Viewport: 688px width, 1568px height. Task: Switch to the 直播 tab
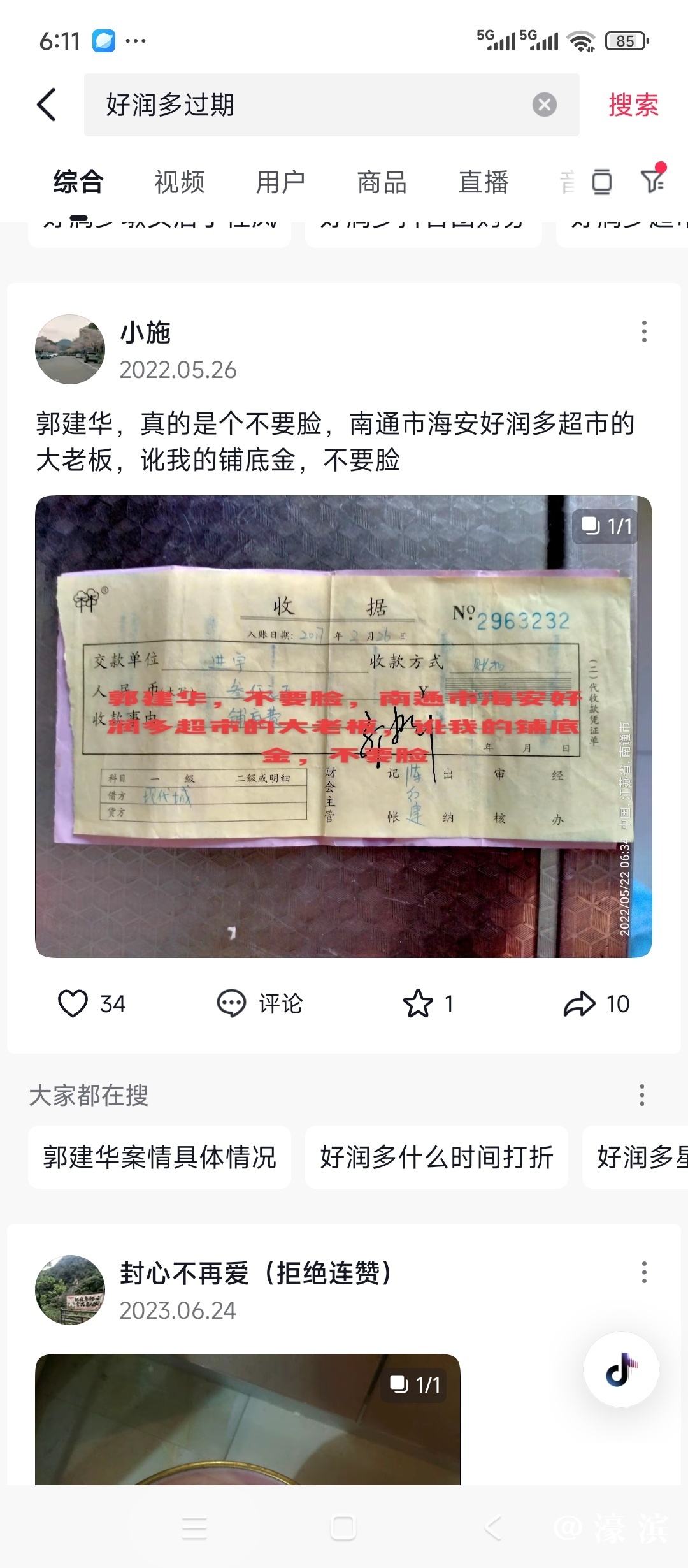(x=483, y=182)
